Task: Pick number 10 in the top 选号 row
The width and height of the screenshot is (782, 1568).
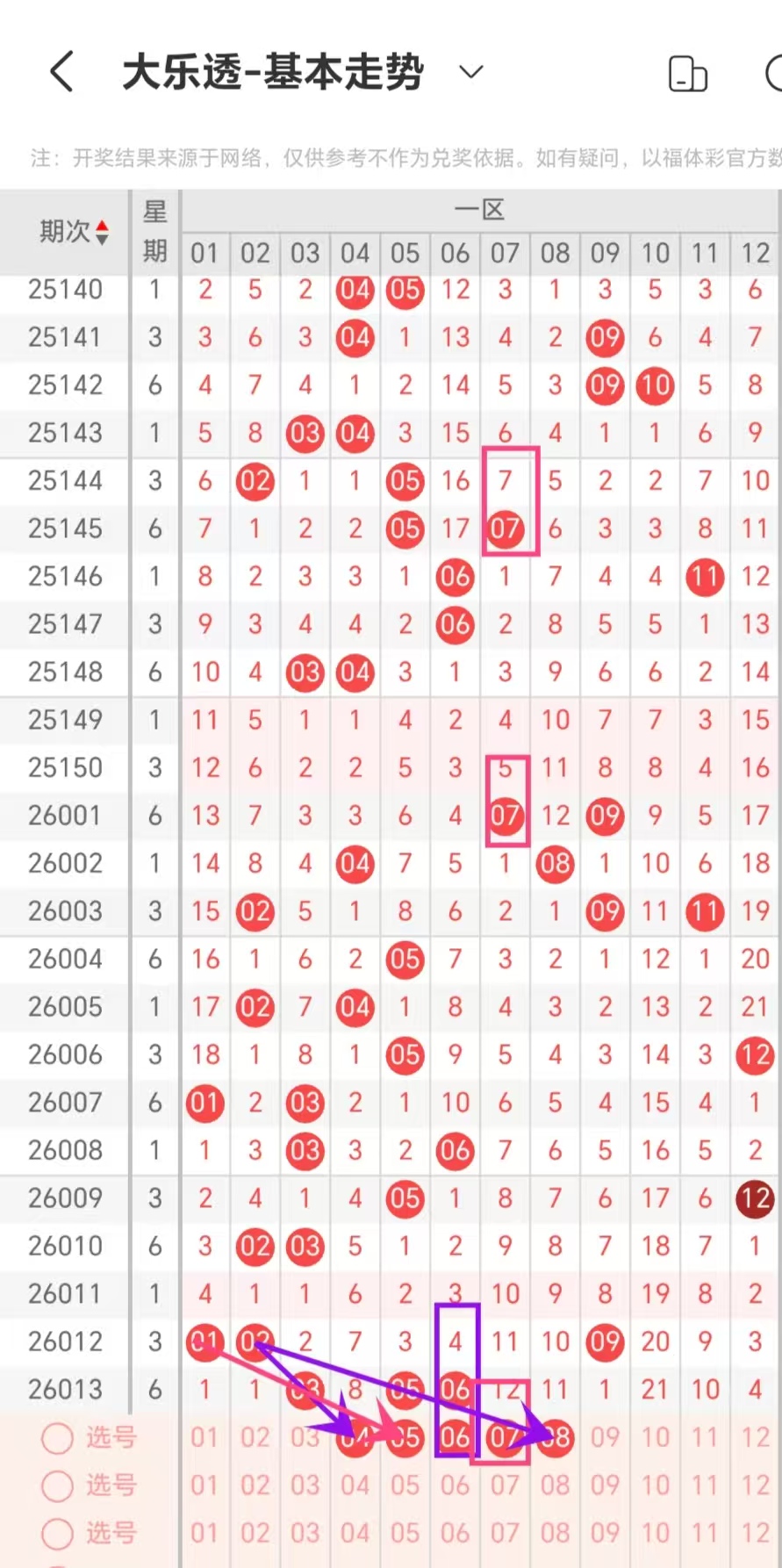Action: (655, 1437)
